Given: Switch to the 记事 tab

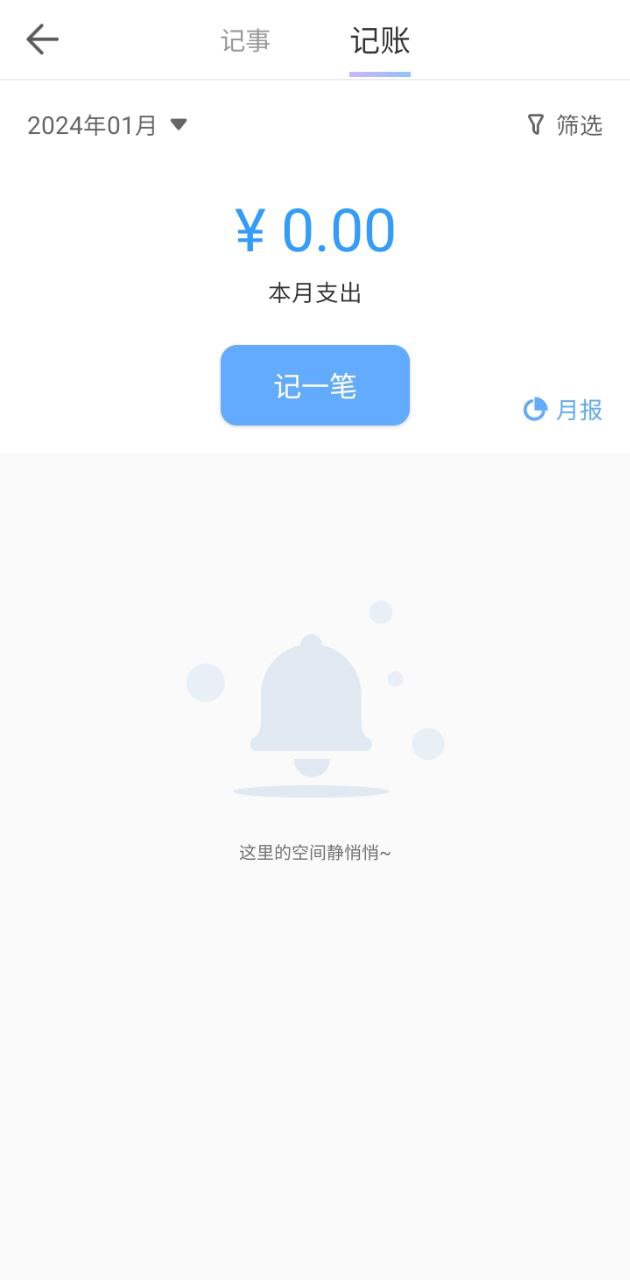Looking at the screenshot, I should (x=245, y=41).
